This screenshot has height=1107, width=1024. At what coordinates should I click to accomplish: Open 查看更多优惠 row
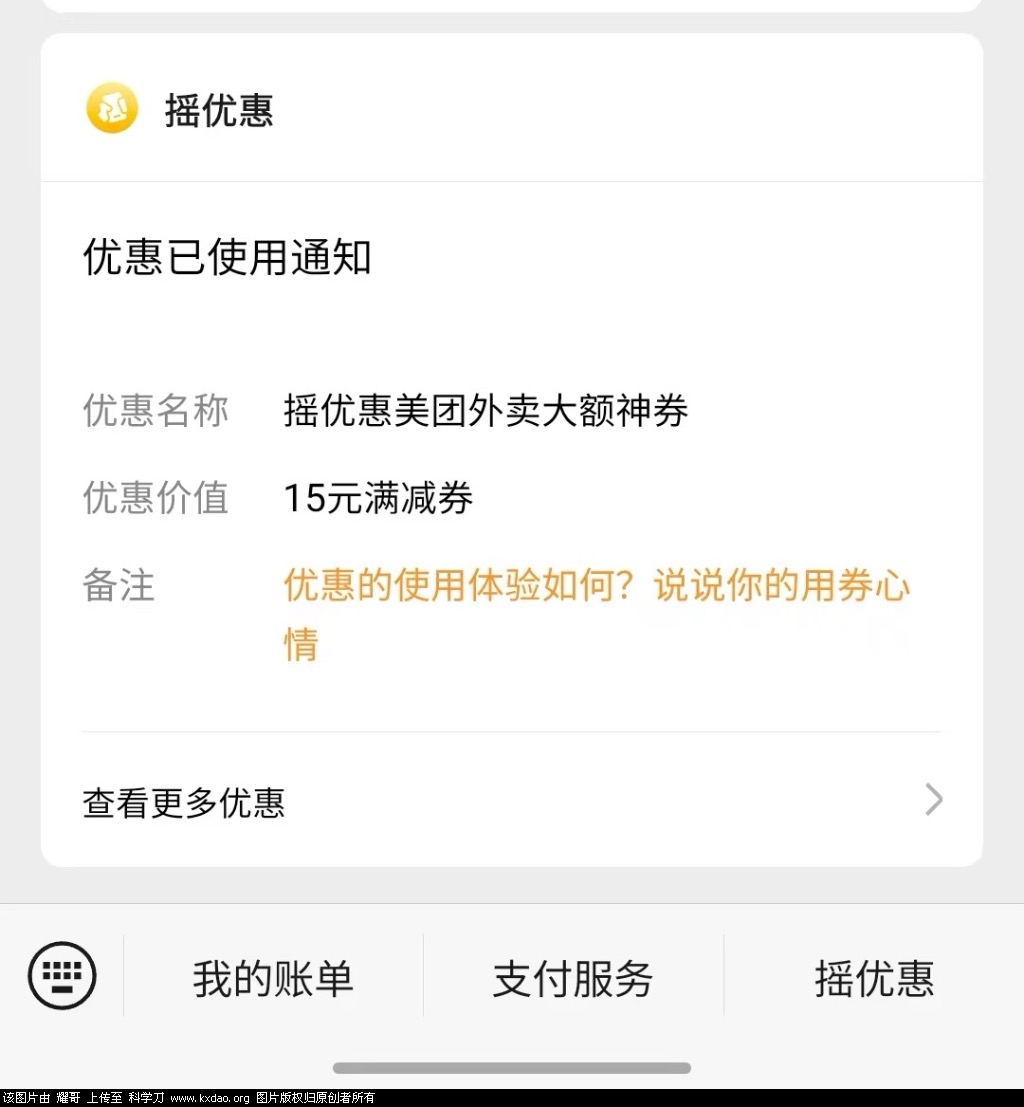tap(511, 802)
